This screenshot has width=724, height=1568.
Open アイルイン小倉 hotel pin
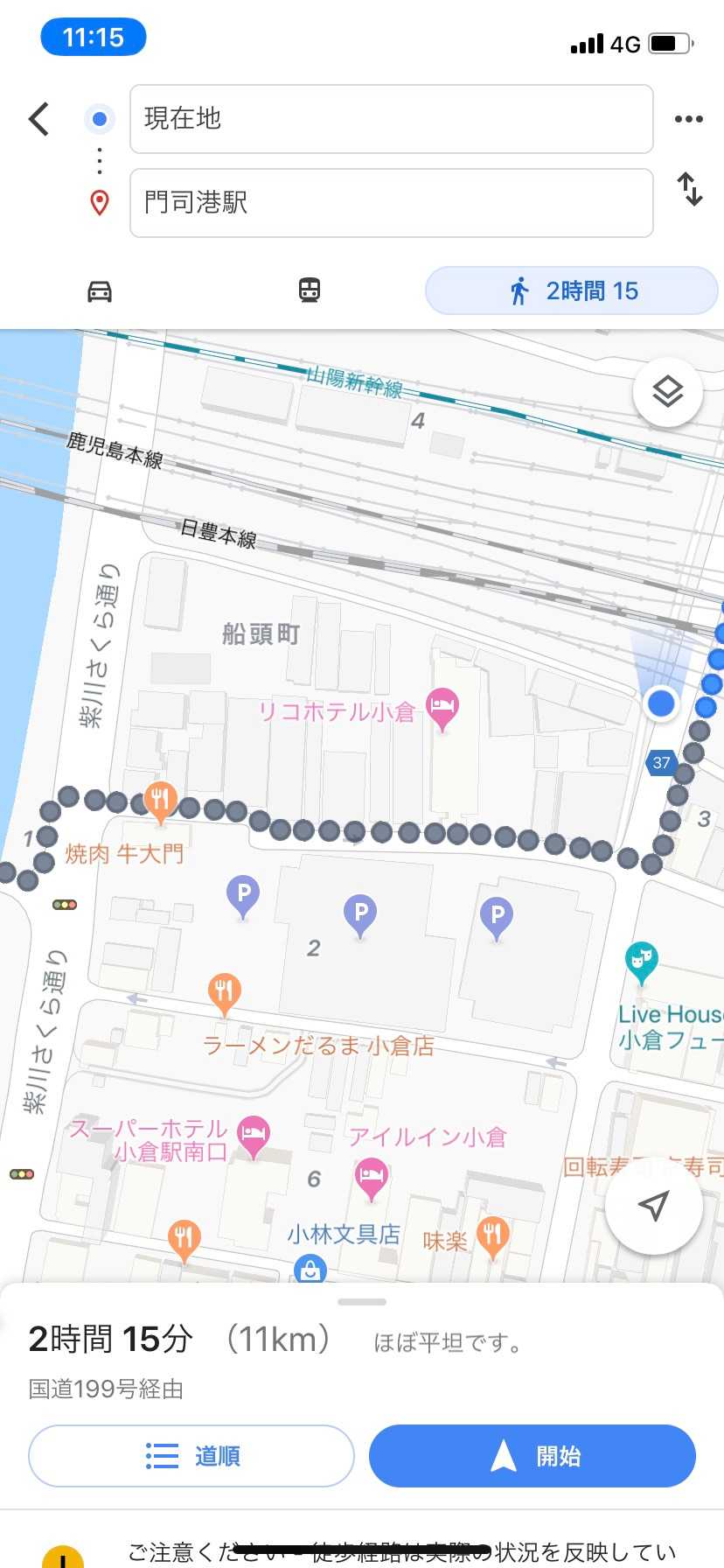pyautogui.click(x=372, y=1178)
